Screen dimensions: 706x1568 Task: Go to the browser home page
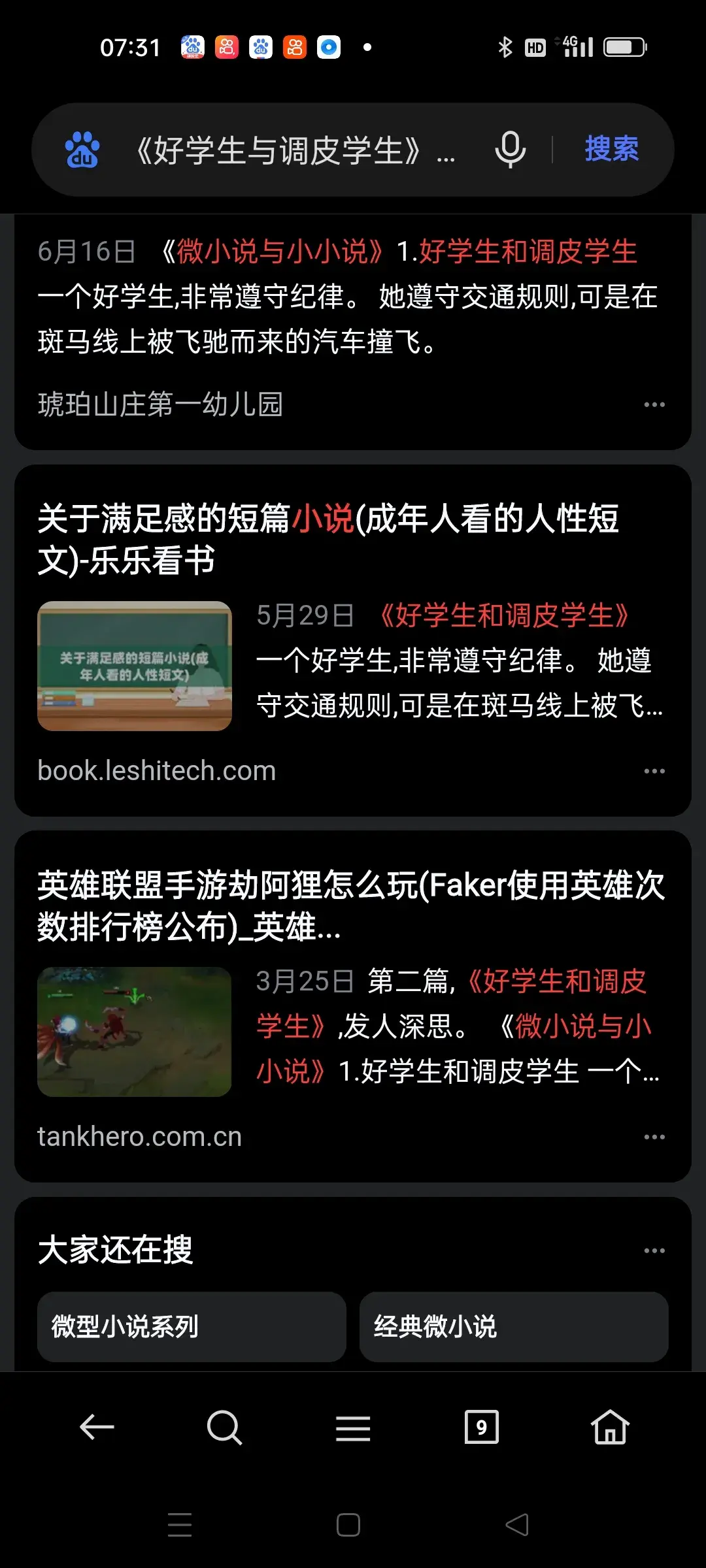(610, 1428)
